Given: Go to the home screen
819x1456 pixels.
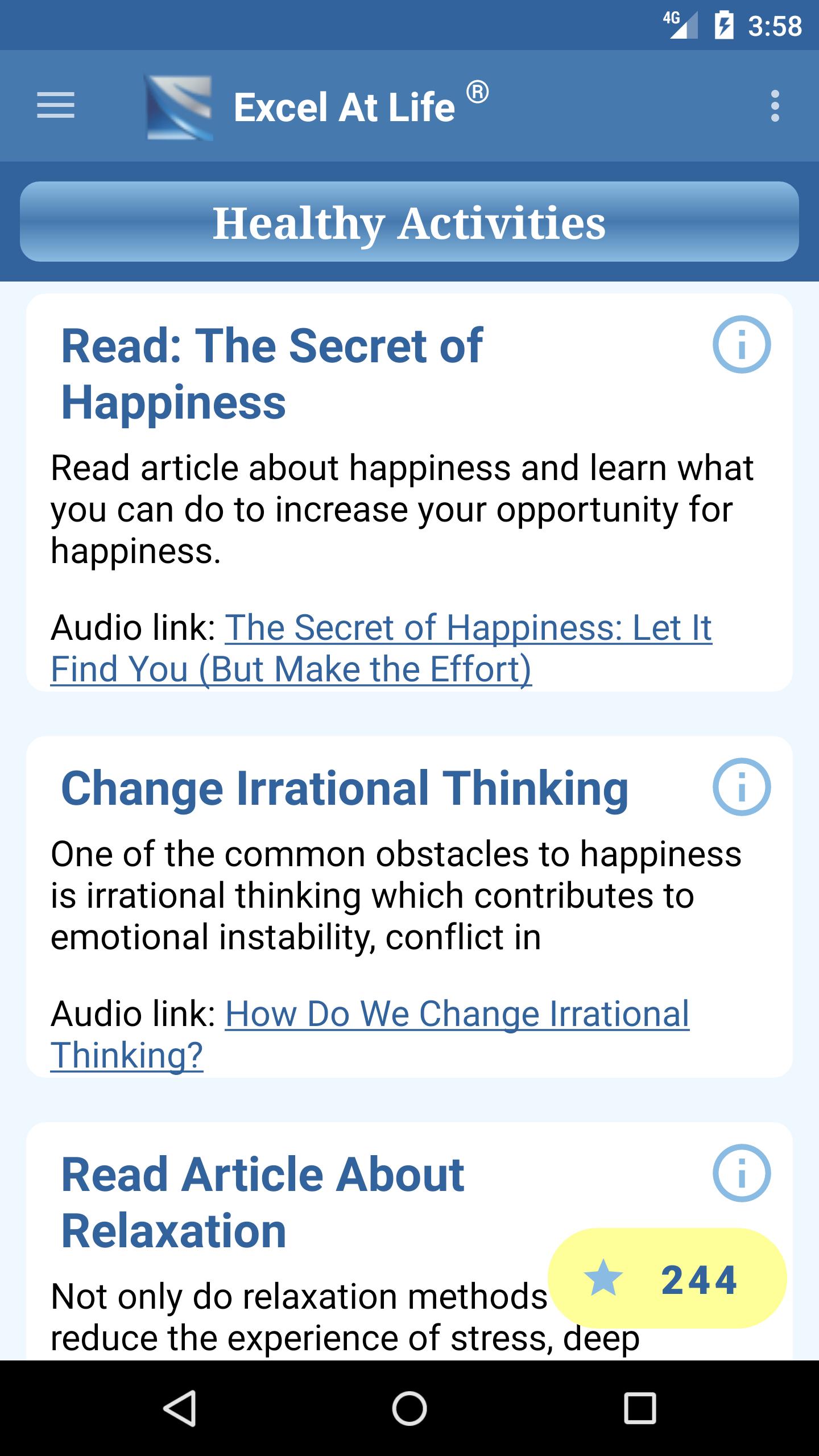Looking at the screenshot, I should click(x=409, y=1408).
